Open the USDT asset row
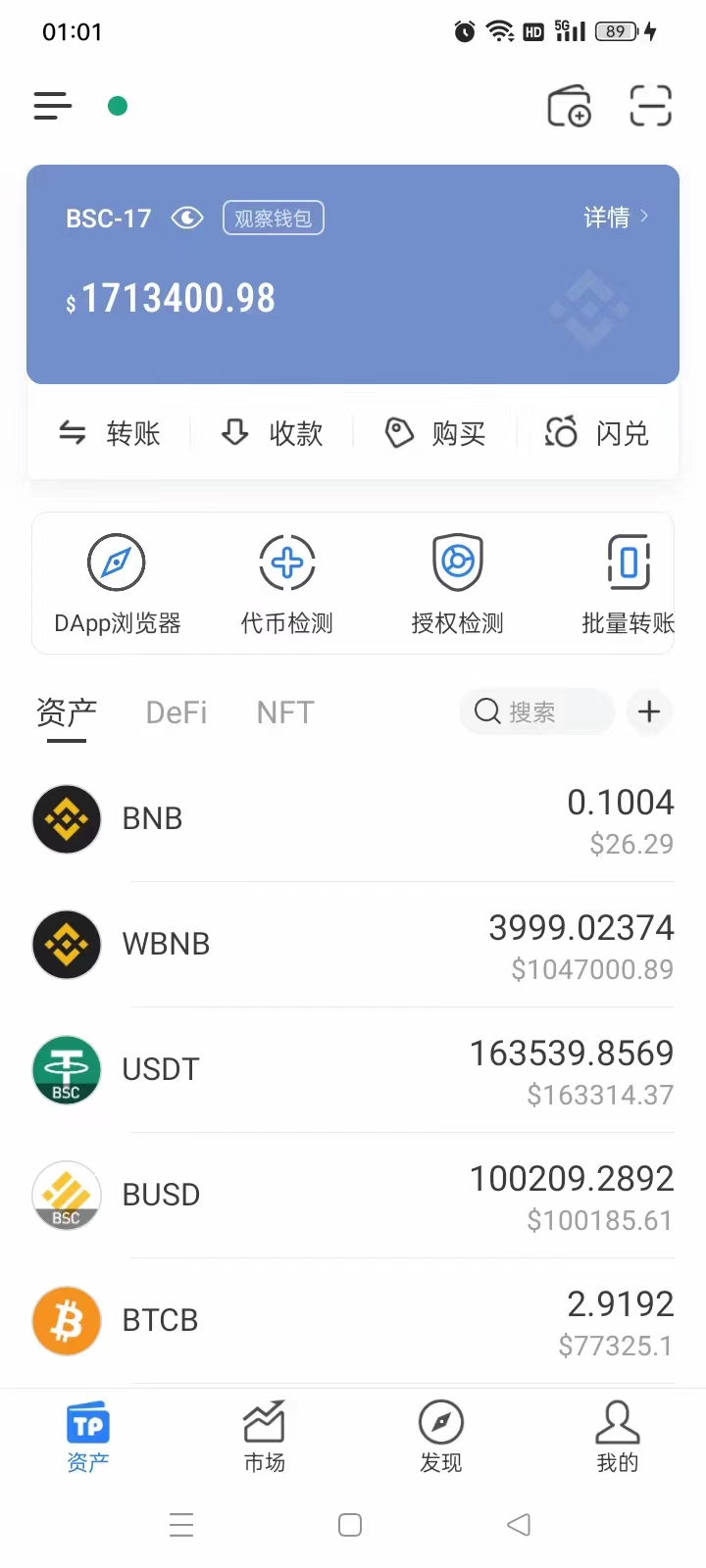Viewport: 706px width, 1568px height. tap(353, 1070)
